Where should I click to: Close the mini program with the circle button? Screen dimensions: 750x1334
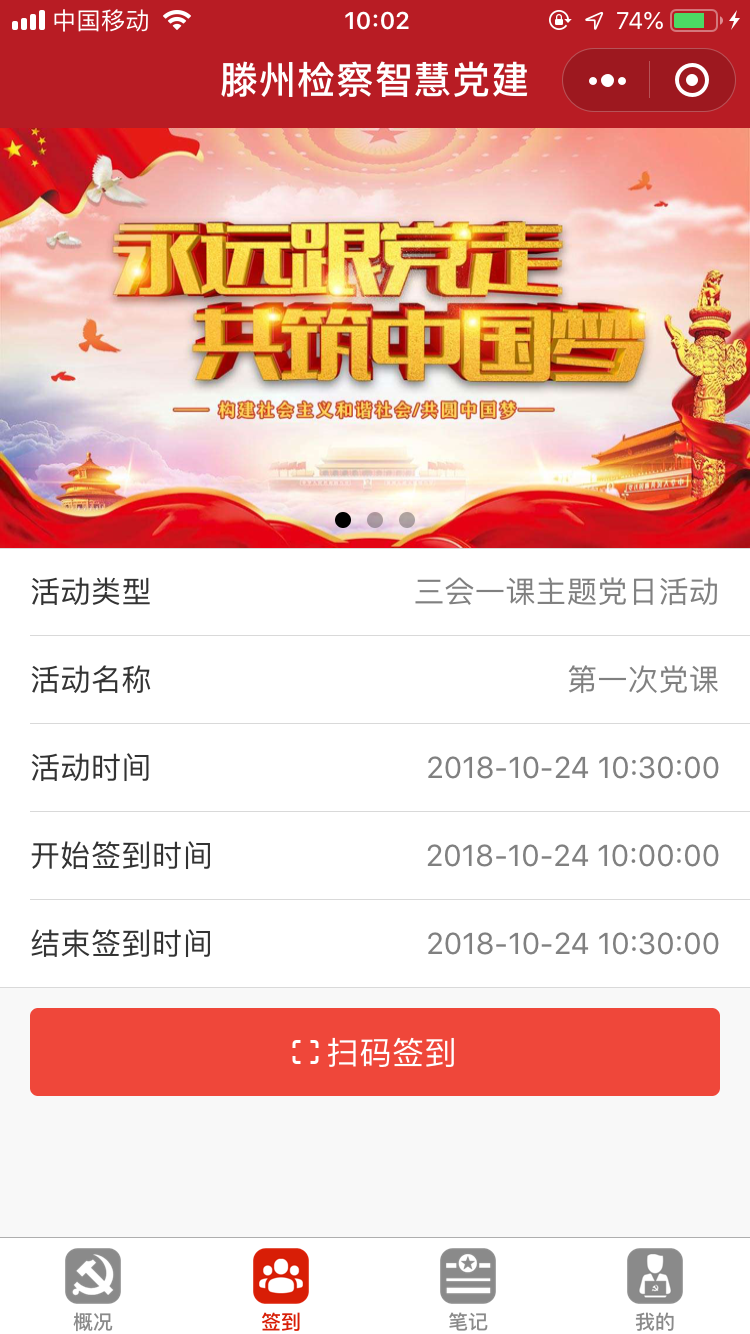click(x=691, y=80)
